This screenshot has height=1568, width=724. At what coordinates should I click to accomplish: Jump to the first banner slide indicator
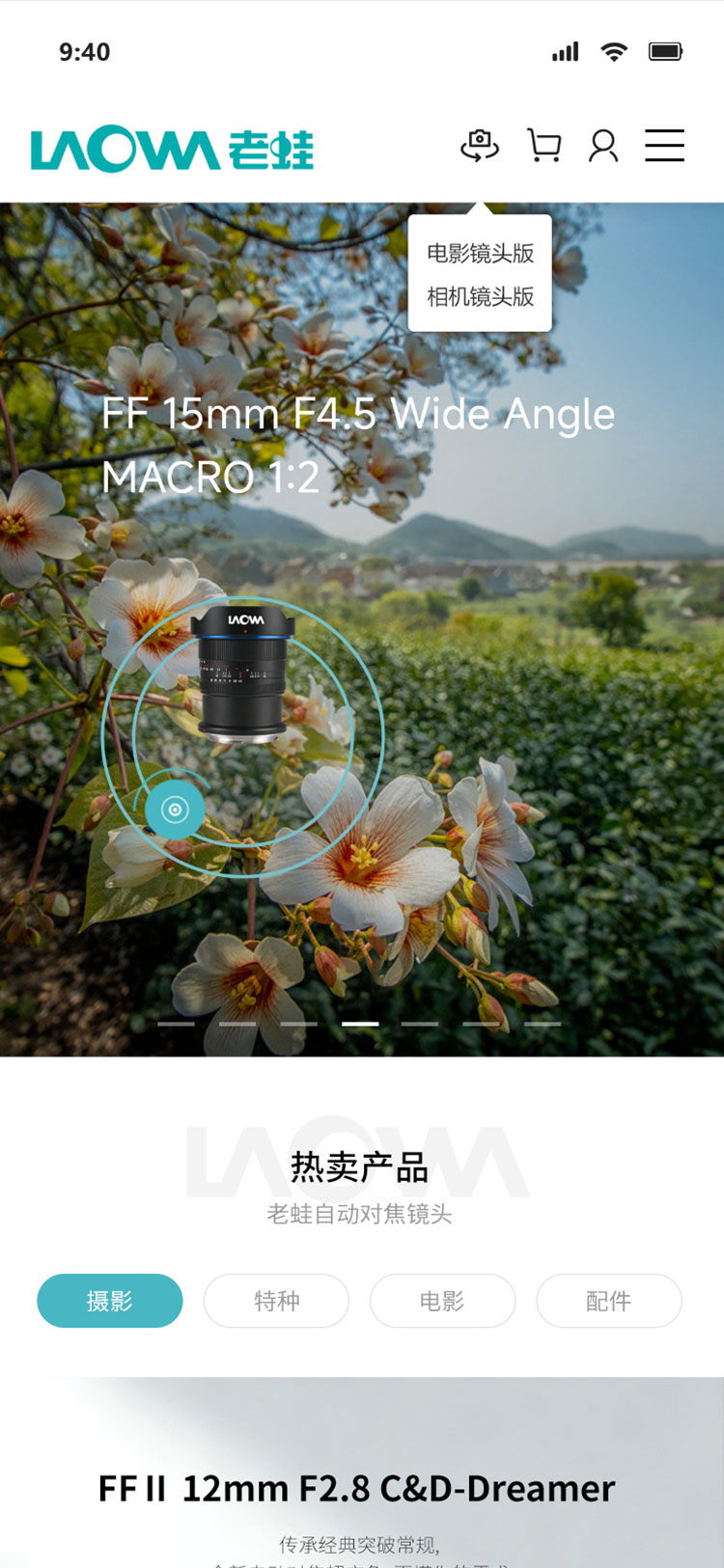coord(176,1023)
